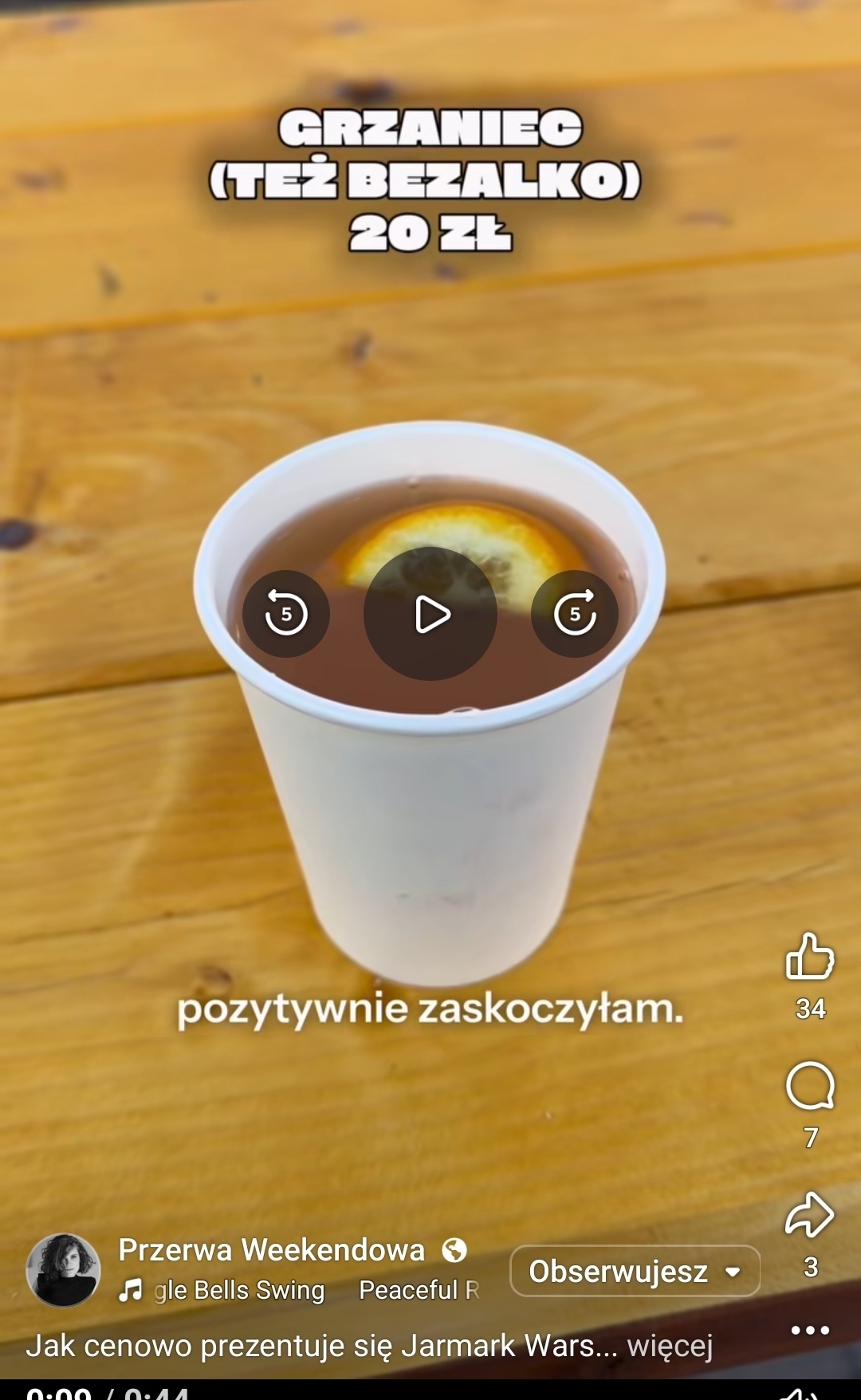
Task: Open the comments on this reel
Action: coord(810,1086)
